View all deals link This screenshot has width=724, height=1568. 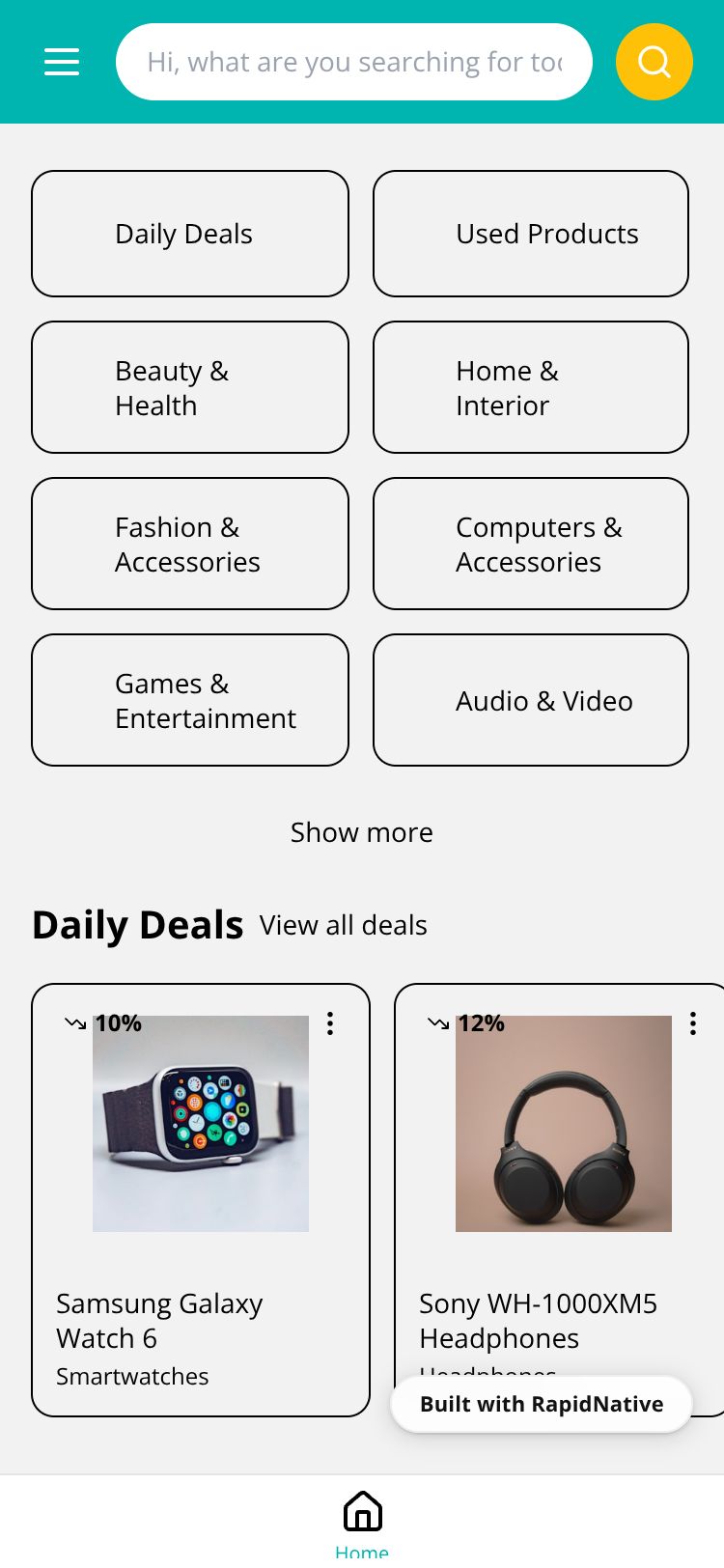click(x=343, y=925)
